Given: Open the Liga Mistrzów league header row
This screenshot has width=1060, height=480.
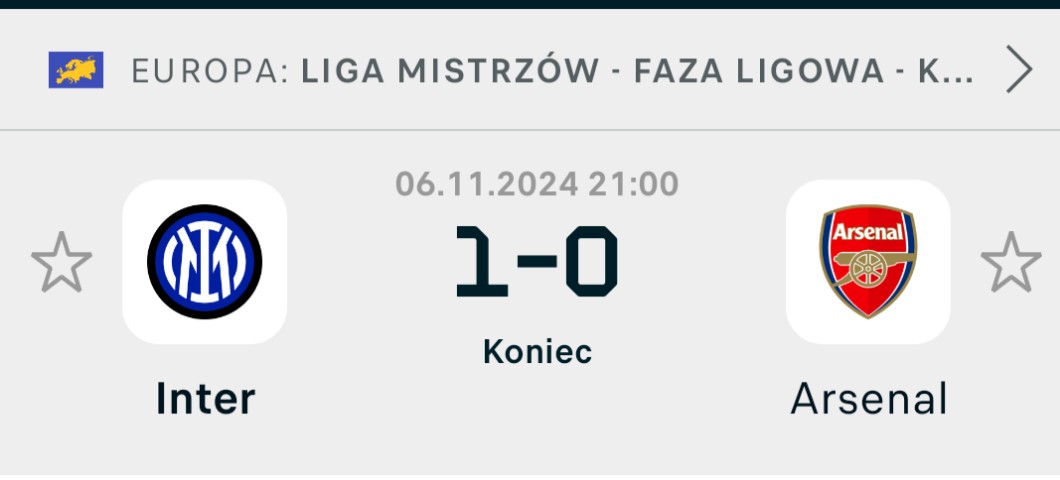Looking at the screenshot, I should 530,70.
